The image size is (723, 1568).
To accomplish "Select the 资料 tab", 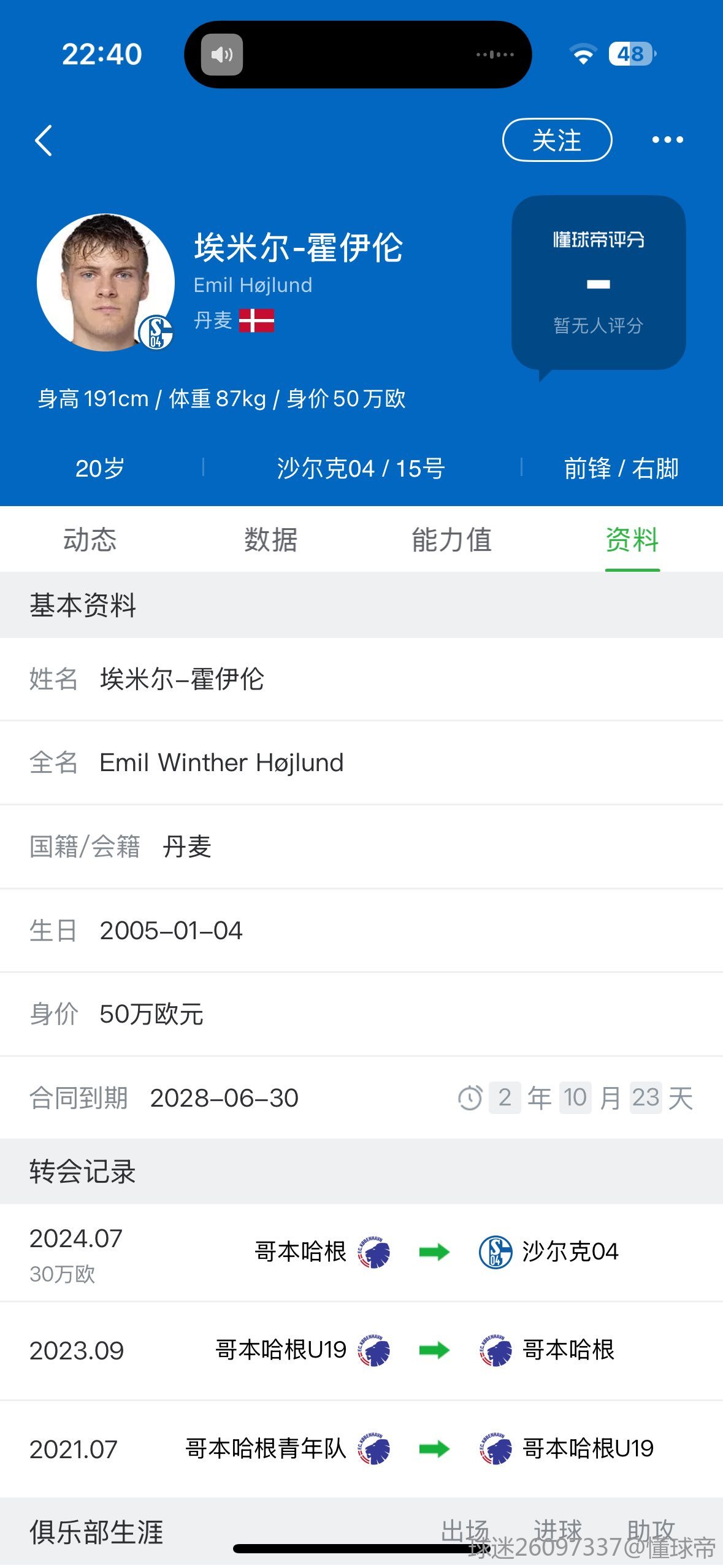I will 632,540.
